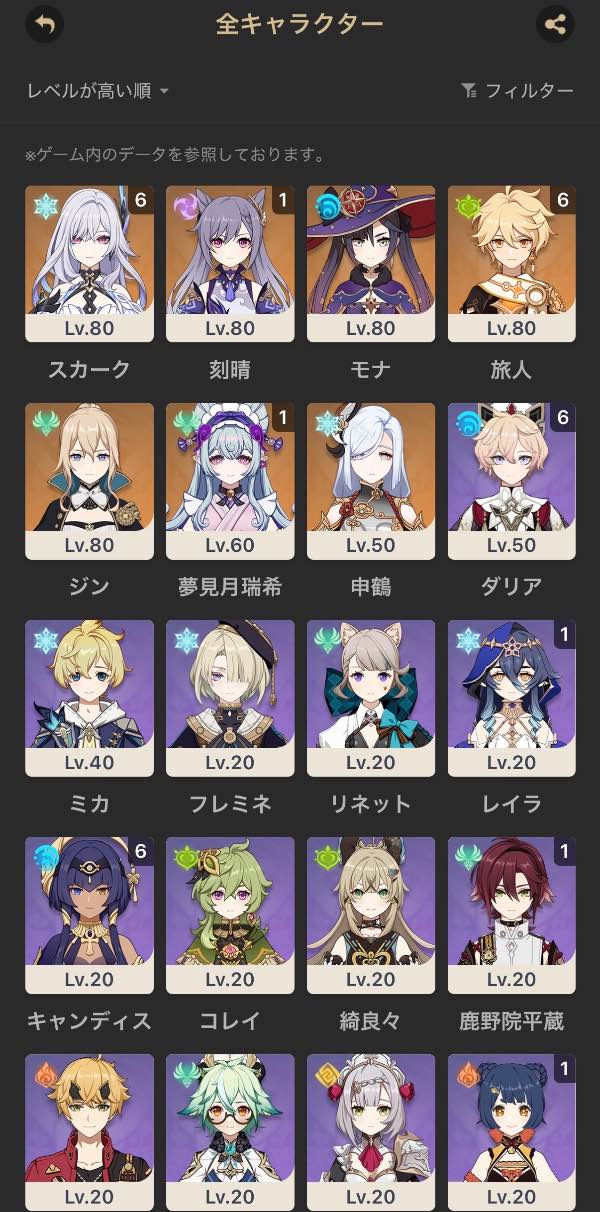Open the レベルが高い順 sort dropdown
The width and height of the screenshot is (600, 1212).
click(97, 91)
